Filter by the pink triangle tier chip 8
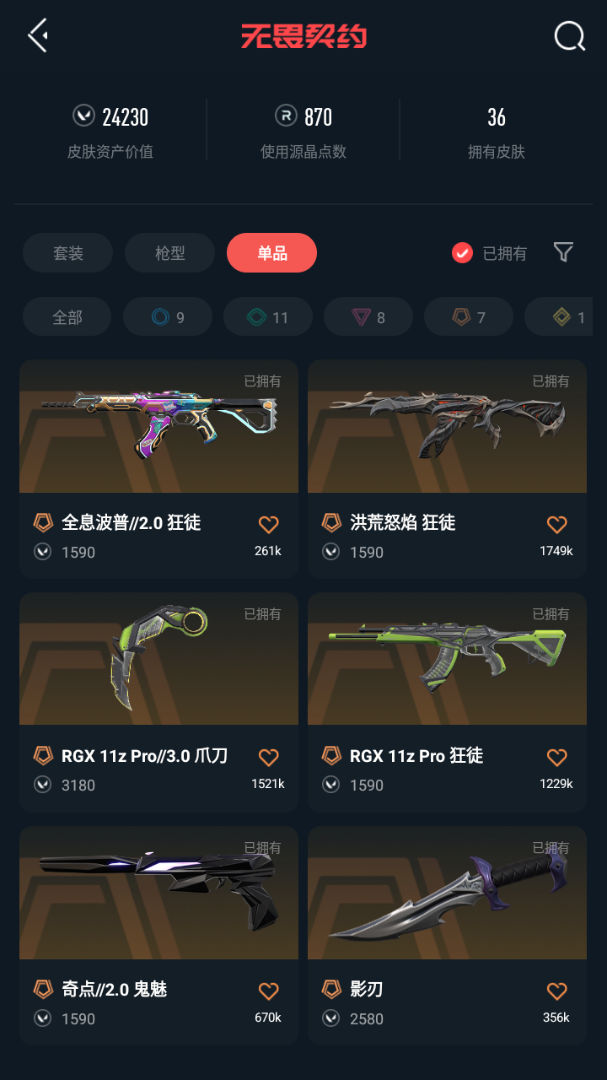Image resolution: width=607 pixels, height=1080 pixels. click(368, 317)
